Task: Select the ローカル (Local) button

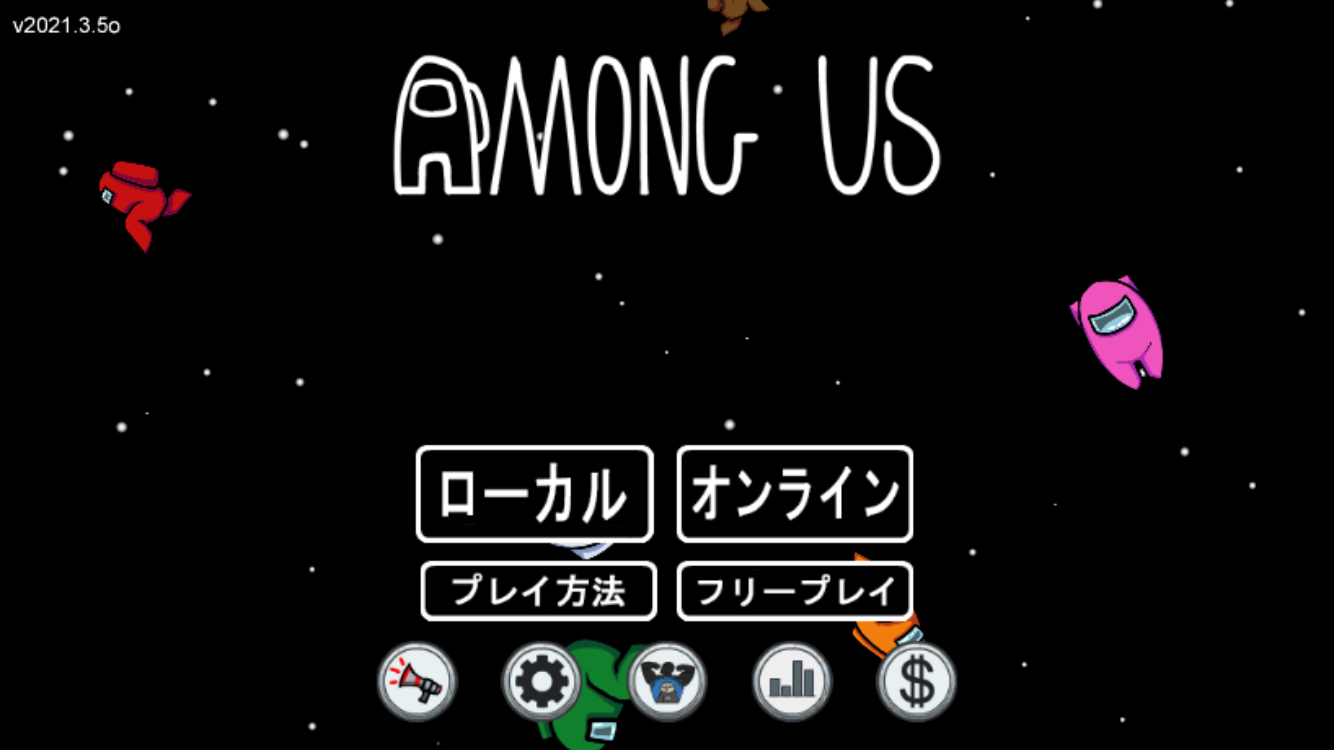Action: pos(534,494)
